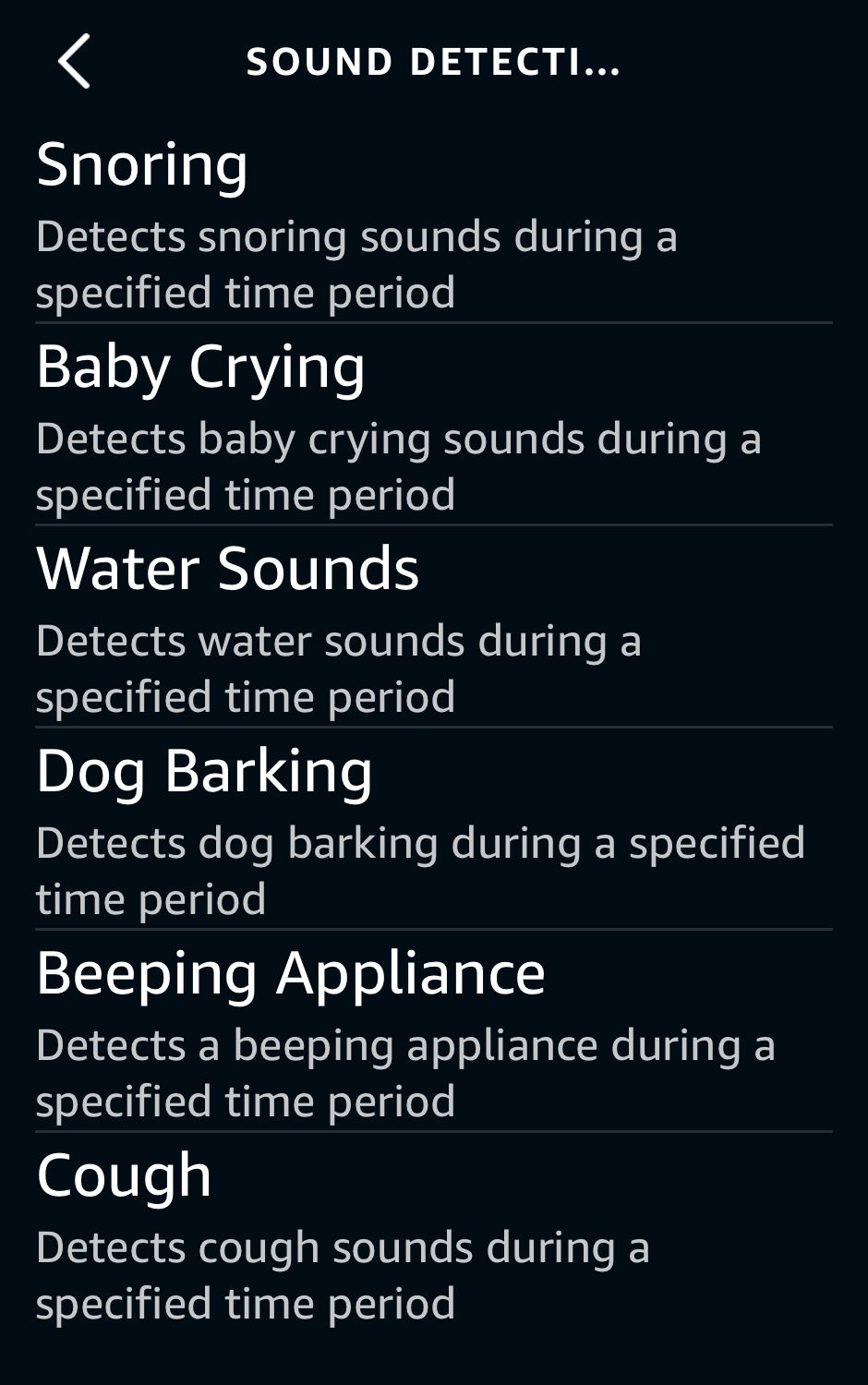Tap the Baby Crying list entry
This screenshot has height=1385, width=868.
(x=199, y=367)
